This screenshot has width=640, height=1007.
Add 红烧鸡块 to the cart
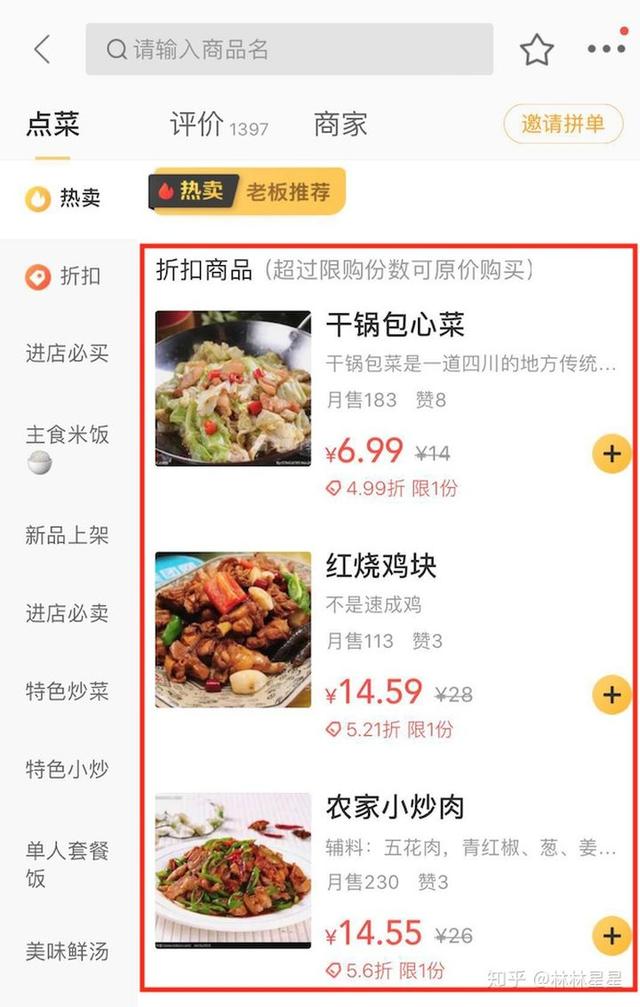611,694
